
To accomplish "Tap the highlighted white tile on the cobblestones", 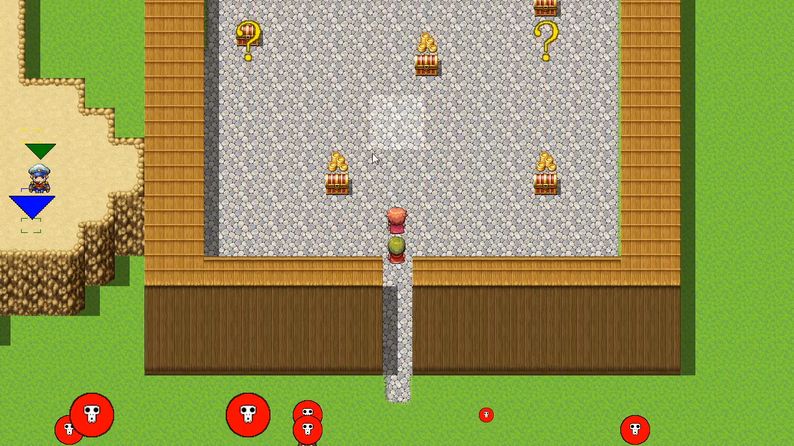I will click(x=397, y=122).
